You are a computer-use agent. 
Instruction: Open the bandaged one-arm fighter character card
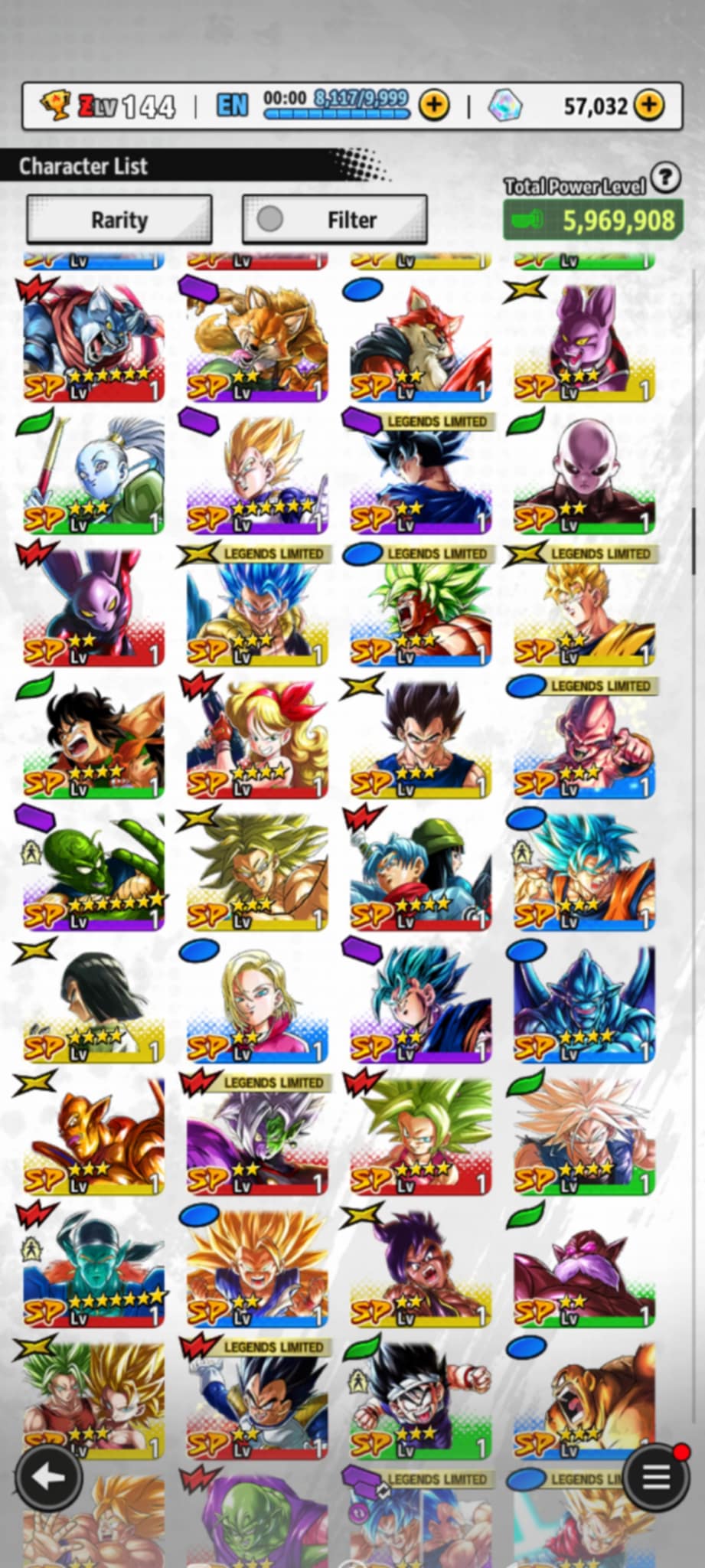[x=420, y=1398]
